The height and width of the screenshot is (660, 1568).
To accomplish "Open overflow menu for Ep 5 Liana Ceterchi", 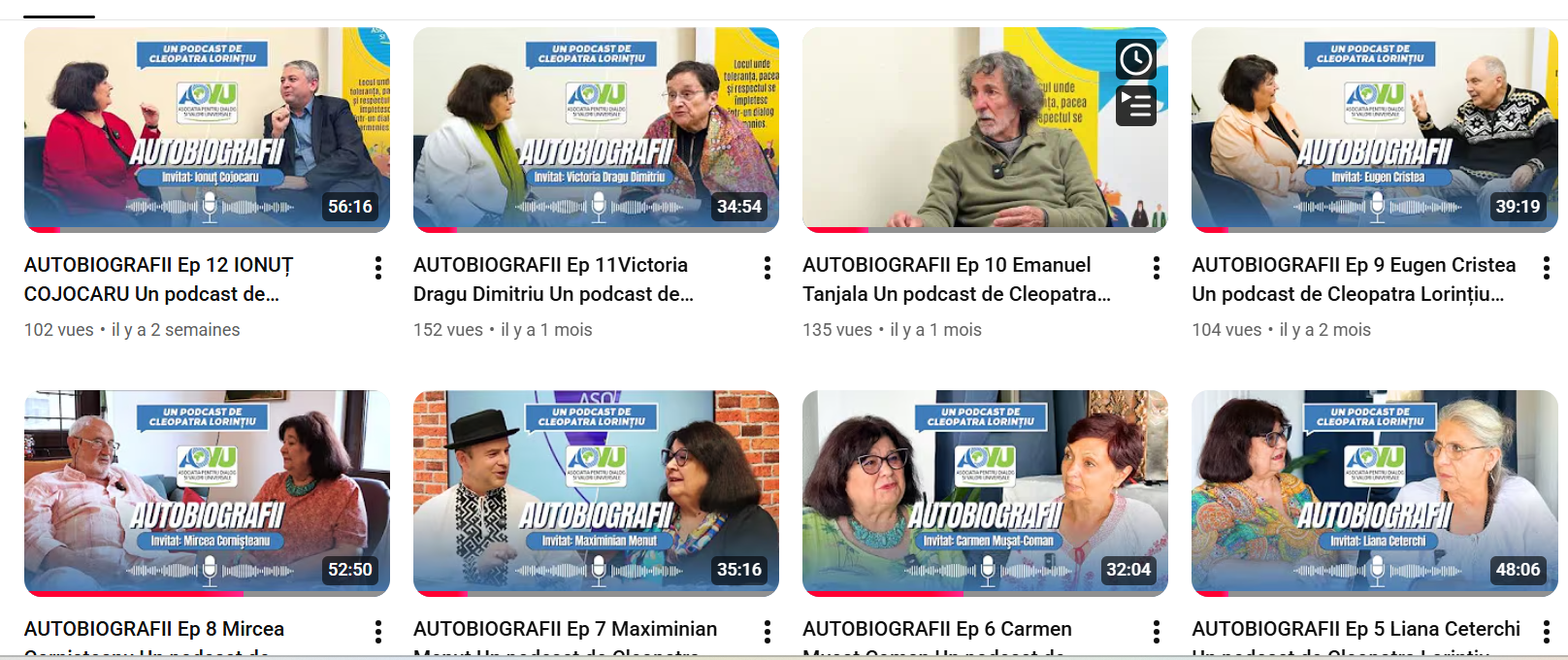I will (x=1547, y=632).
